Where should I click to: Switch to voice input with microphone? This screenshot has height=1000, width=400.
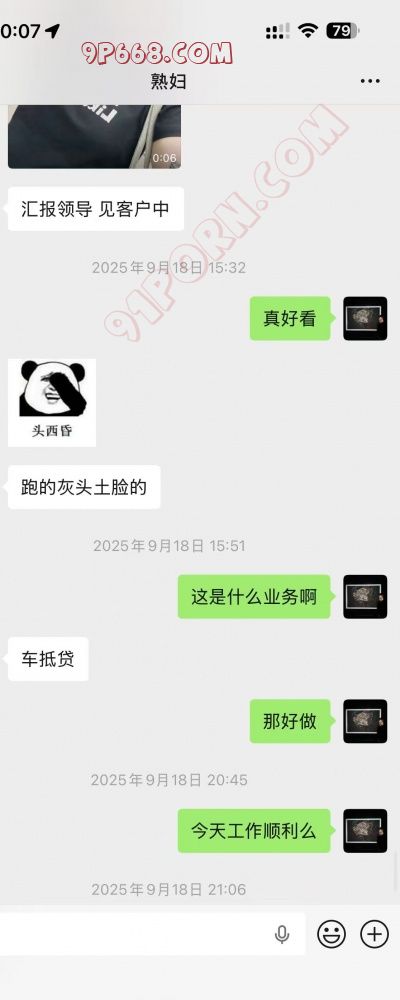[282, 935]
